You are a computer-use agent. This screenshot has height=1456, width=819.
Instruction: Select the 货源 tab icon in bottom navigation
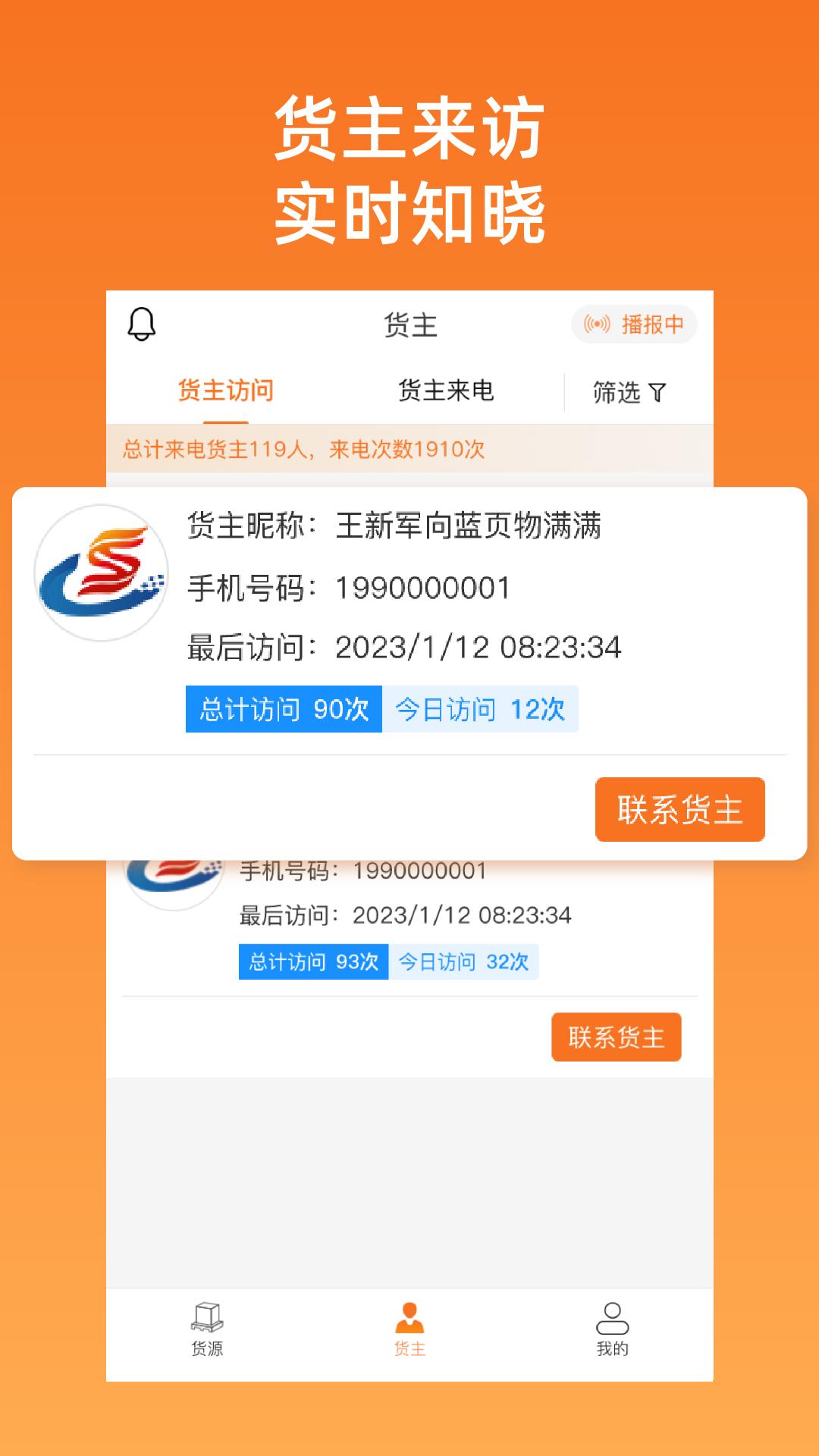point(207,1319)
